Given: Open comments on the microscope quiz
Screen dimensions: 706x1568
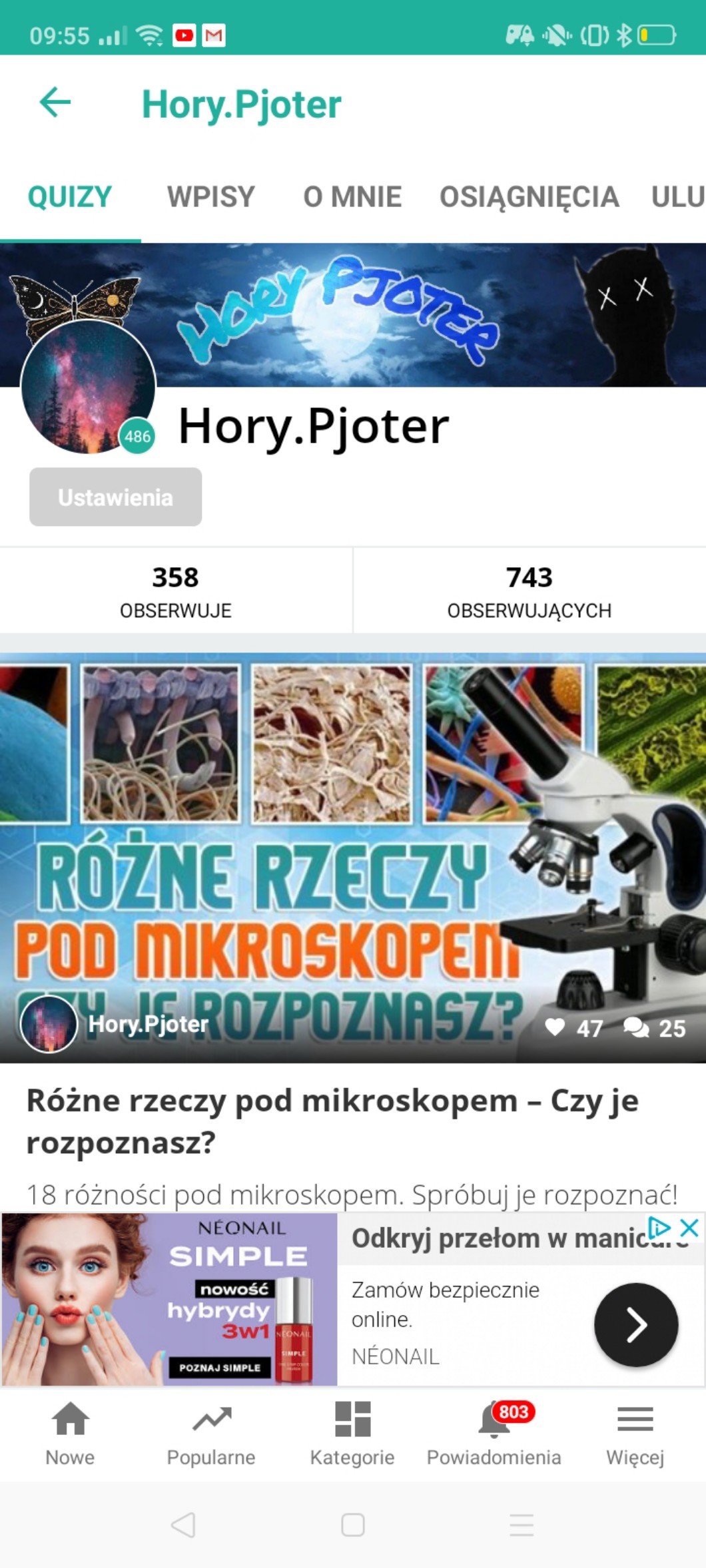Looking at the screenshot, I should click(x=637, y=1027).
